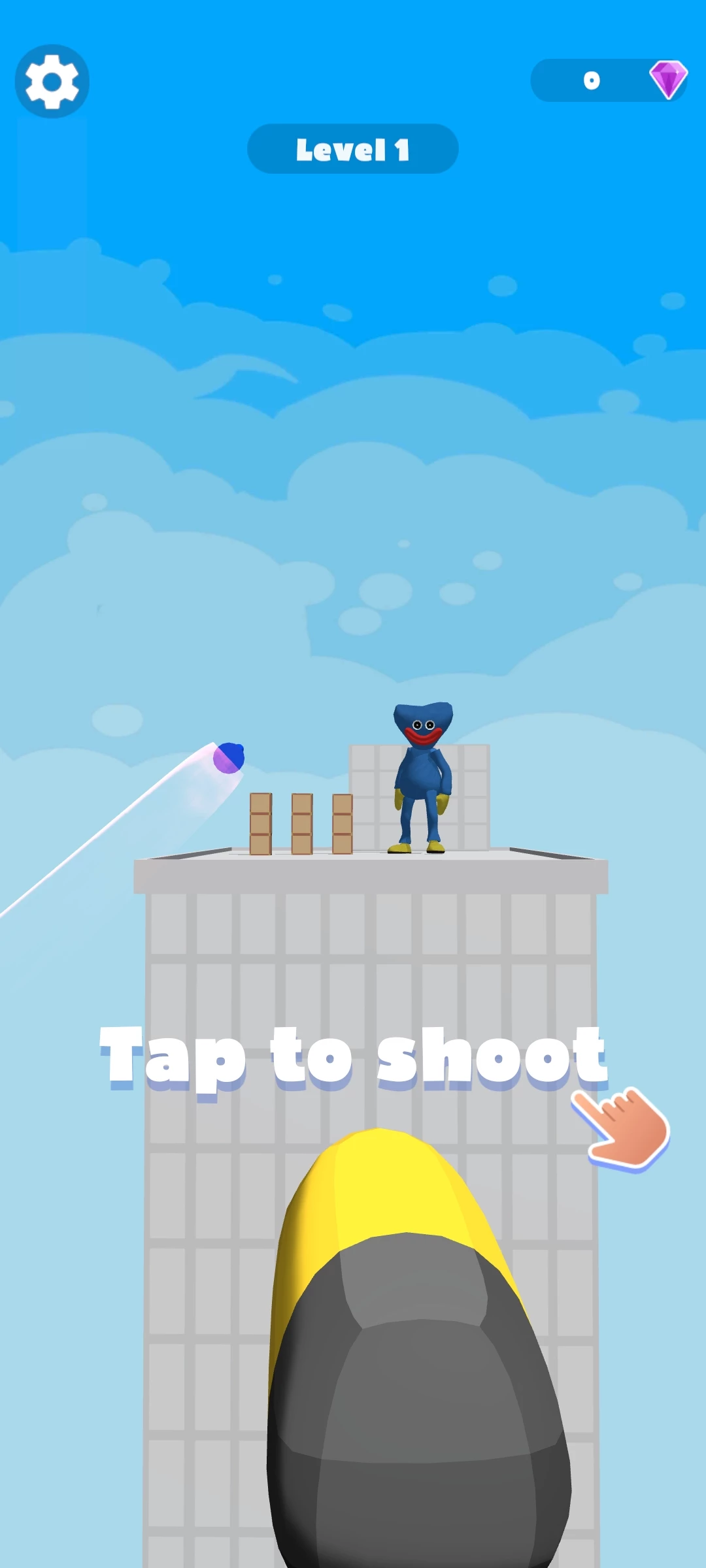Screen dimensions: 706x1568
Task: Open the settings gear icon
Action: tap(52, 82)
